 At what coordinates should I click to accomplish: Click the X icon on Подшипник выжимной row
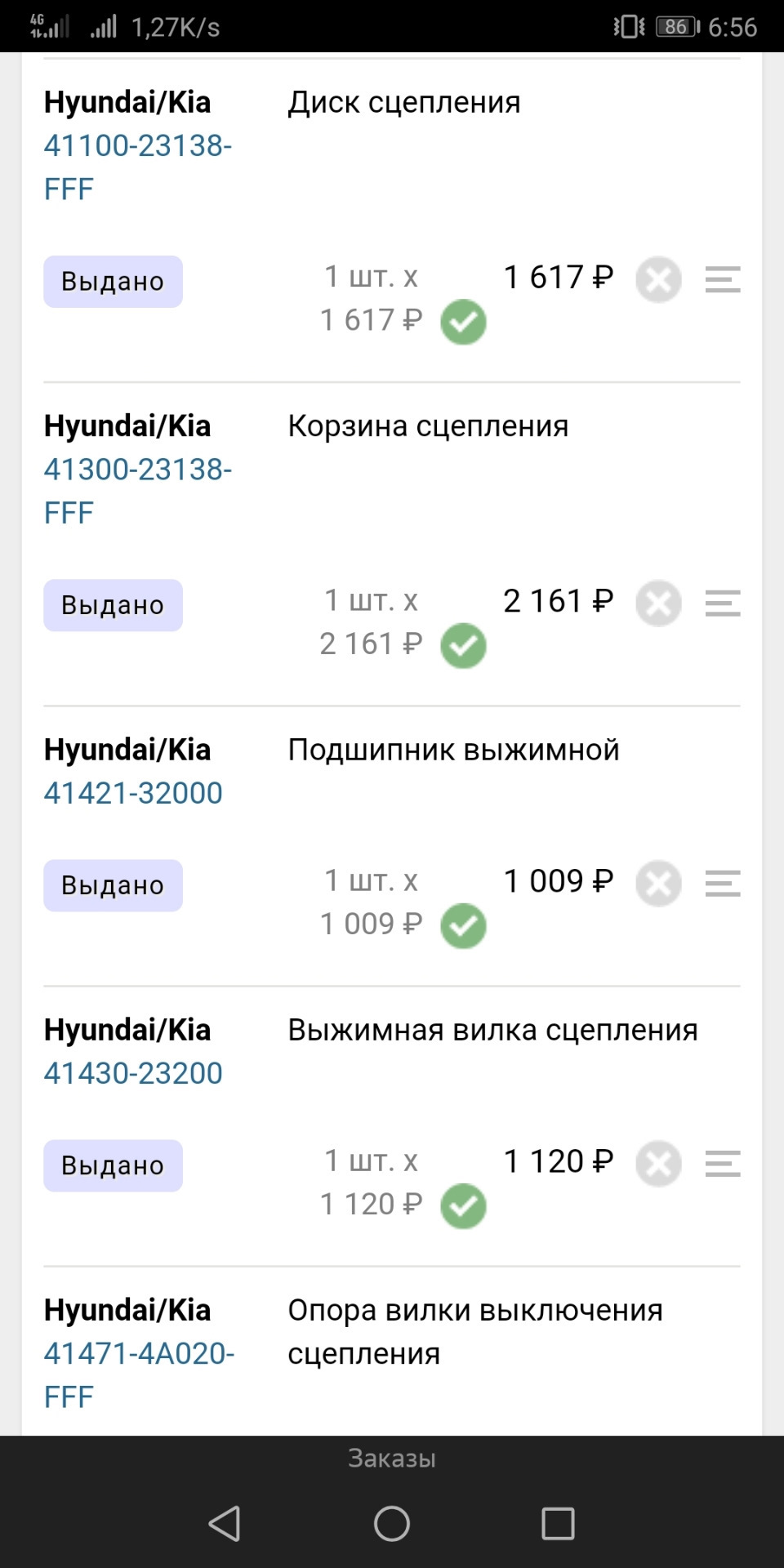tap(658, 884)
